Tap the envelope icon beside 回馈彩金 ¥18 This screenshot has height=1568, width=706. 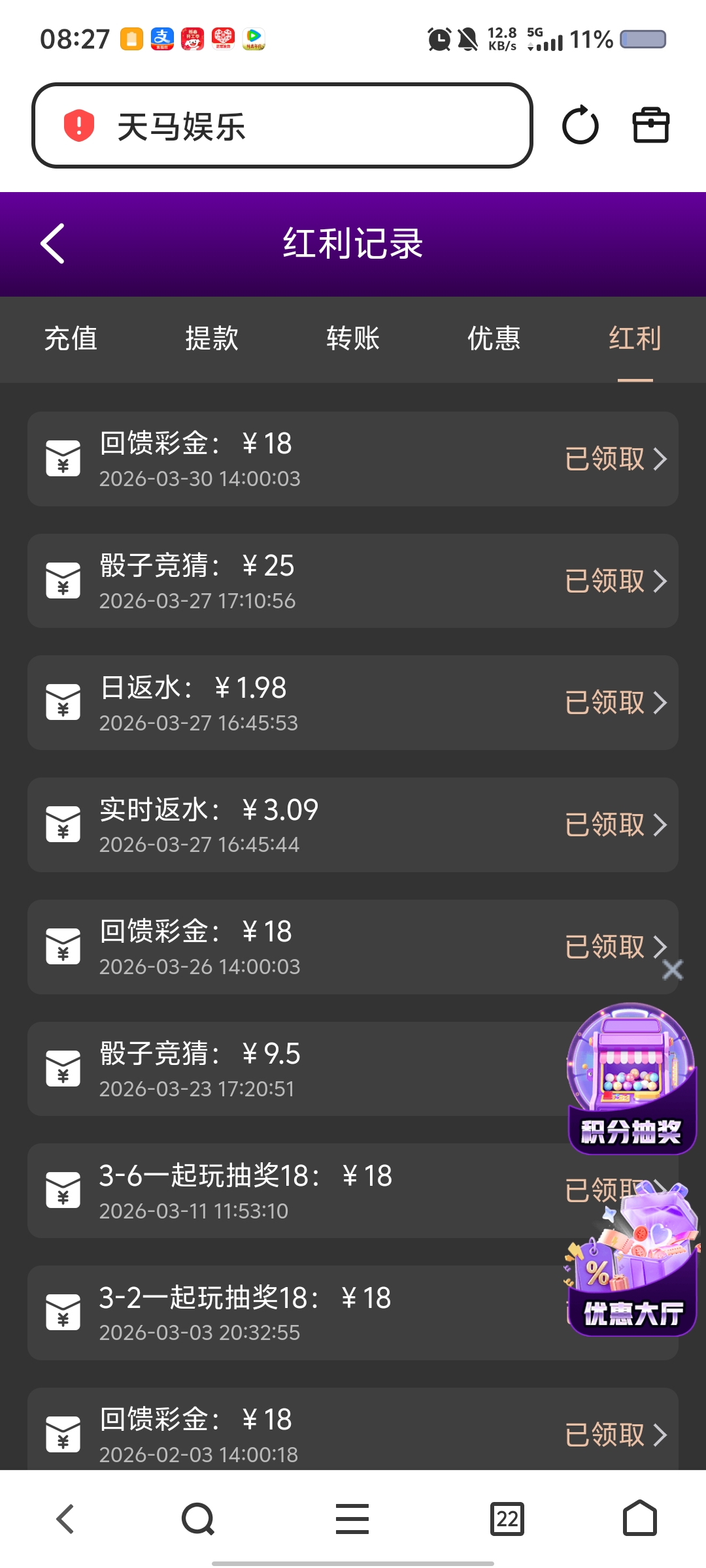click(62, 458)
